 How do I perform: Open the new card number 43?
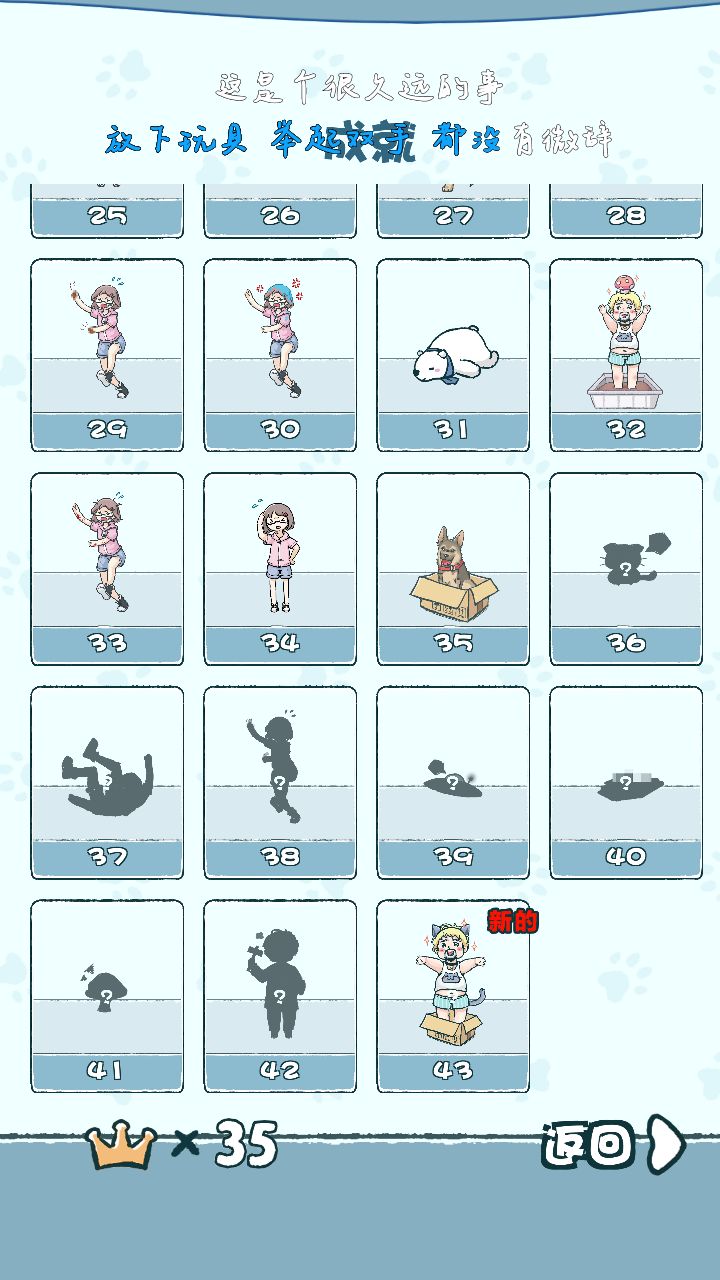[453, 996]
